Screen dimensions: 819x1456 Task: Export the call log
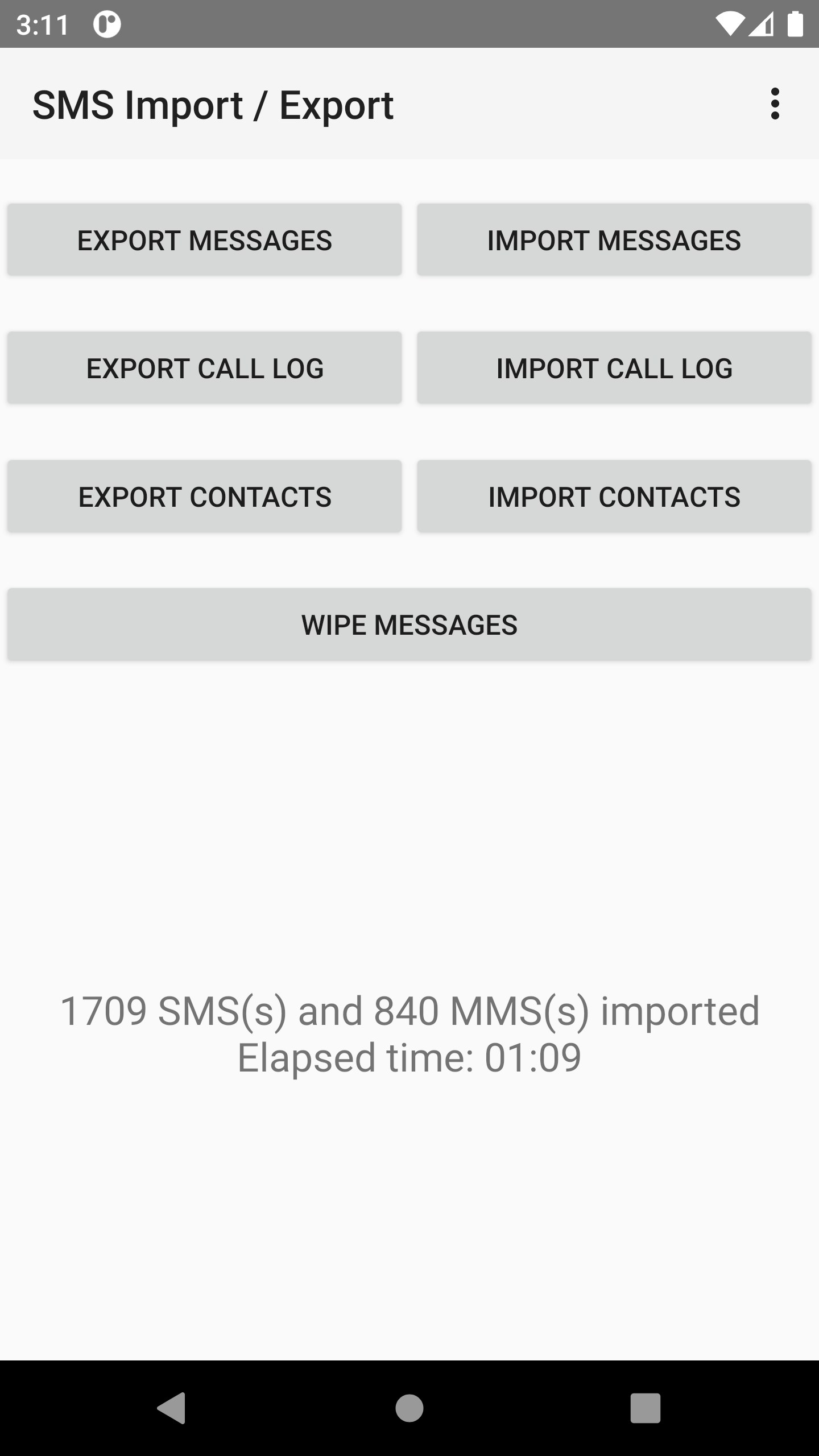[x=205, y=368]
